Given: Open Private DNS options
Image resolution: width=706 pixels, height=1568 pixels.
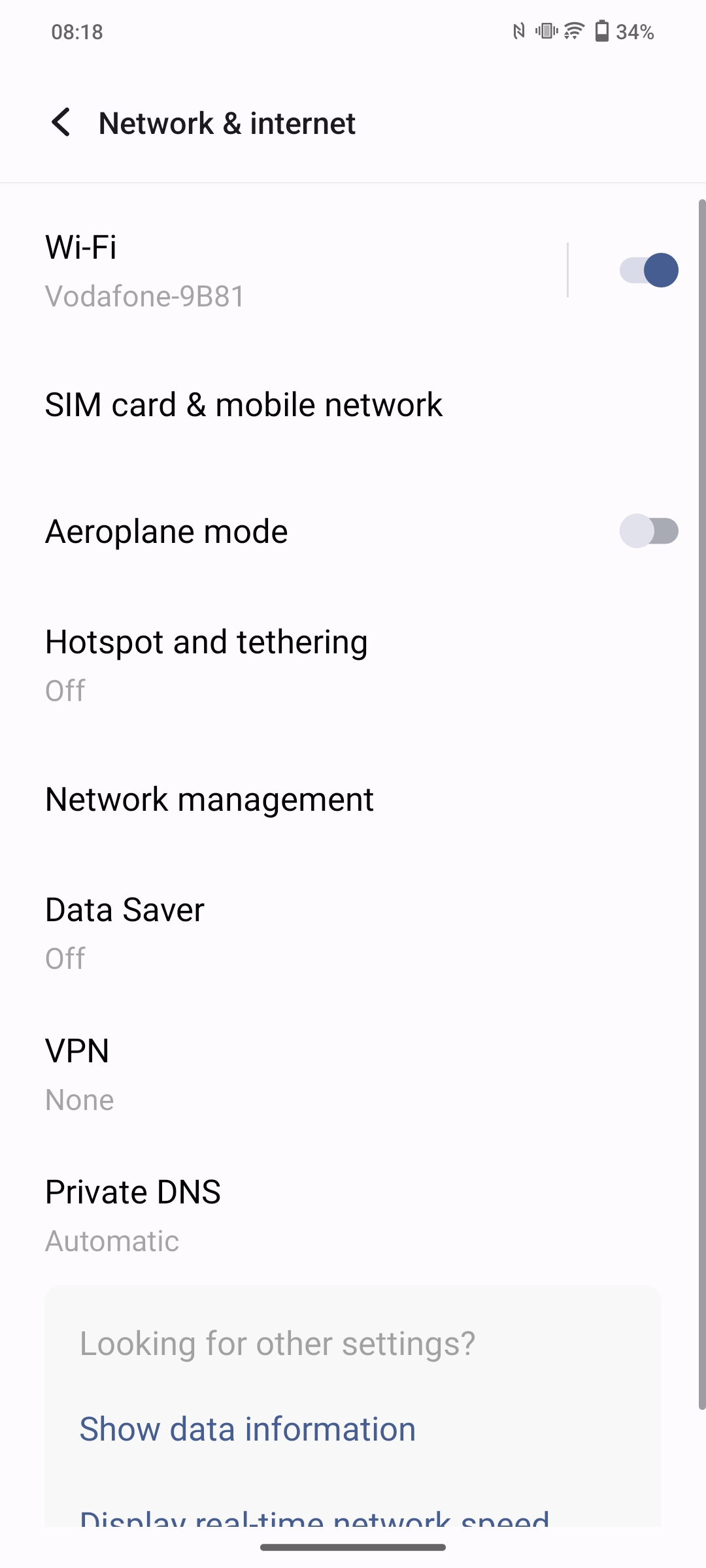Looking at the screenshot, I should 133,1215.
